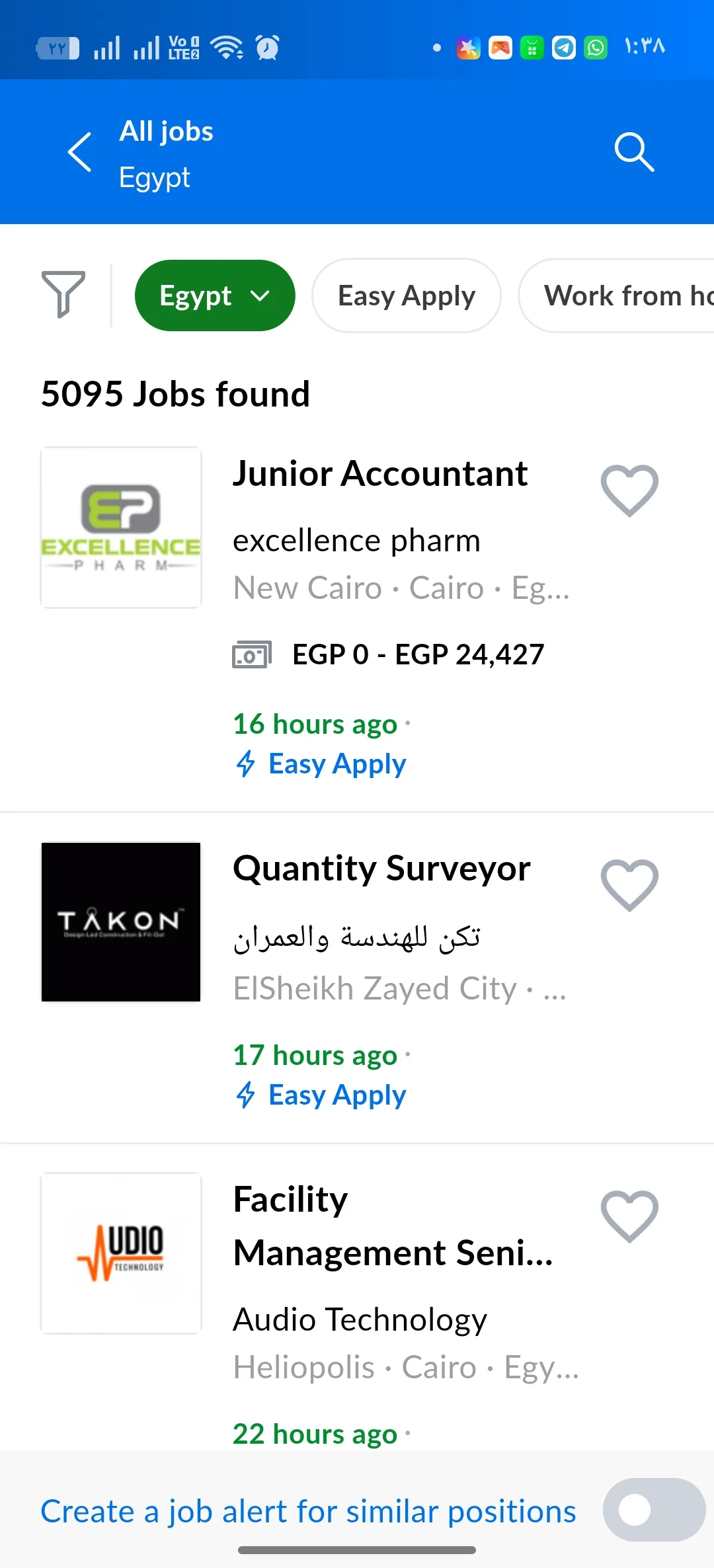Save the Junior Accountant job with heart
714x1568 pixels.
(x=629, y=490)
